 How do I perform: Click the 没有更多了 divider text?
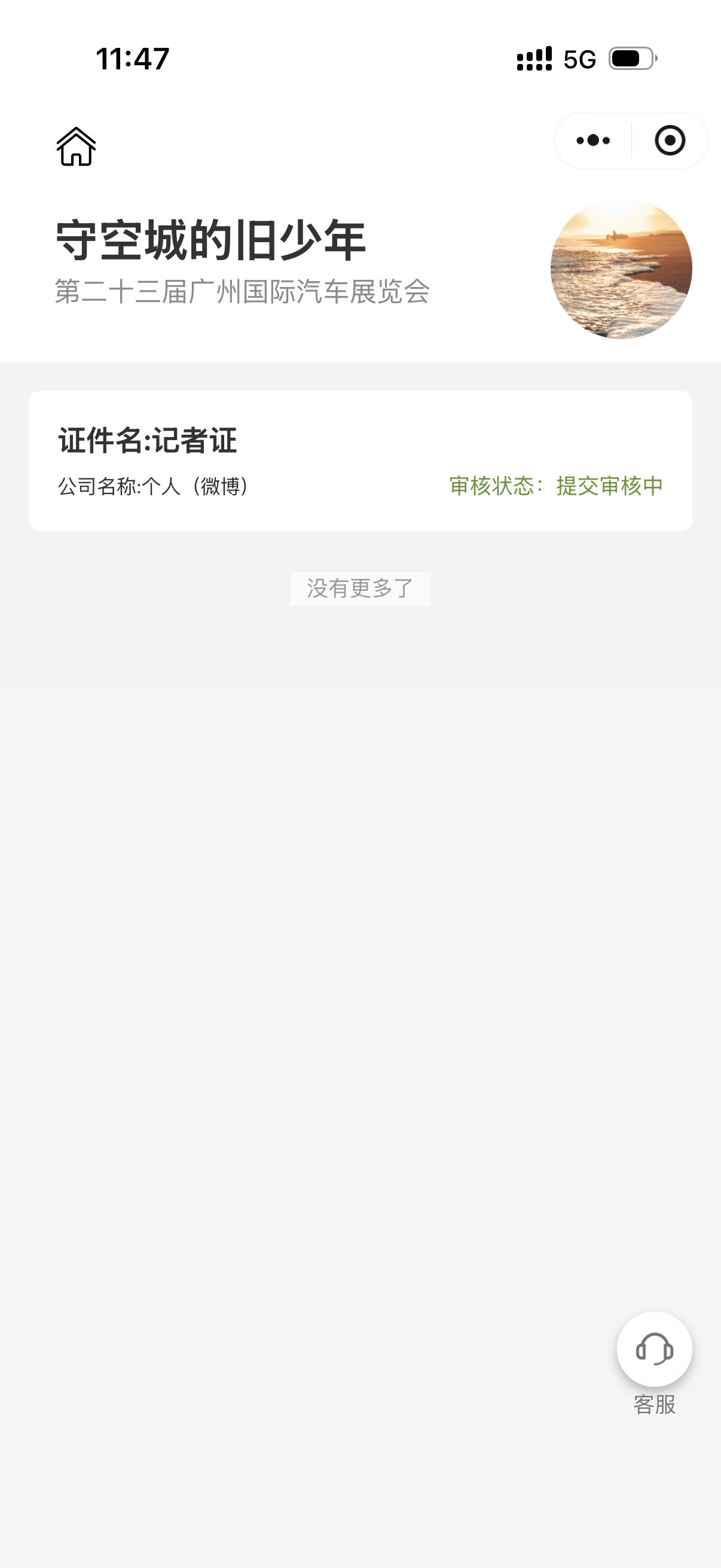click(360, 587)
